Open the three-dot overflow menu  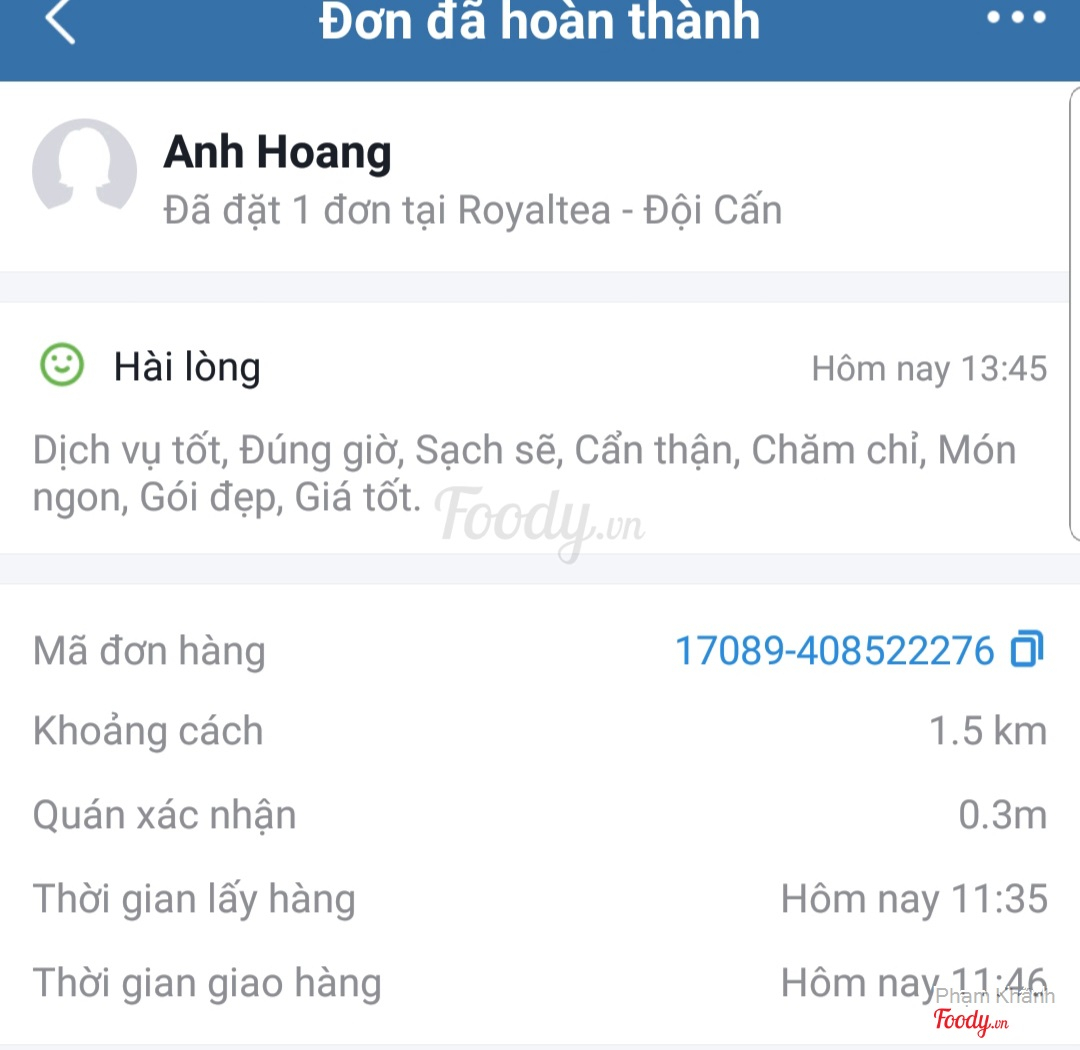(x=1016, y=19)
